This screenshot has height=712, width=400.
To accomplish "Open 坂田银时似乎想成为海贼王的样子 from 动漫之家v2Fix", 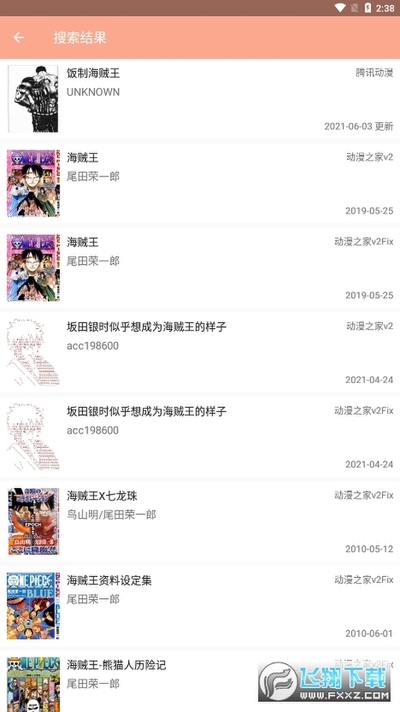I will (x=200, y=437).
